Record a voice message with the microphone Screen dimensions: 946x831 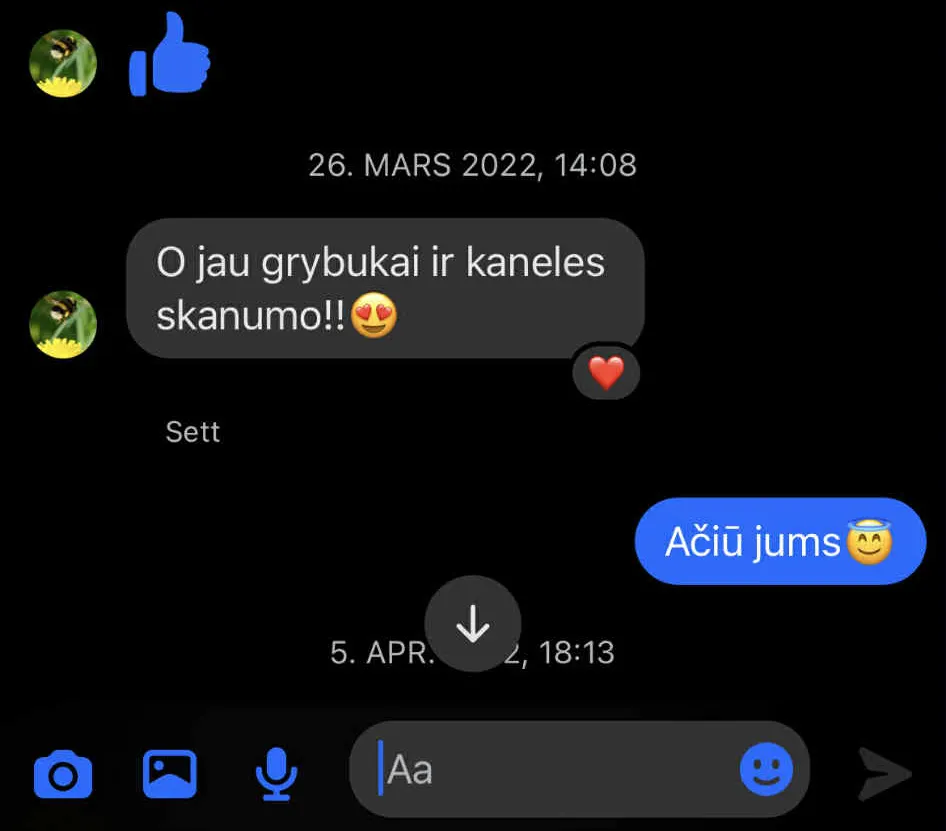tap(276, 773)
